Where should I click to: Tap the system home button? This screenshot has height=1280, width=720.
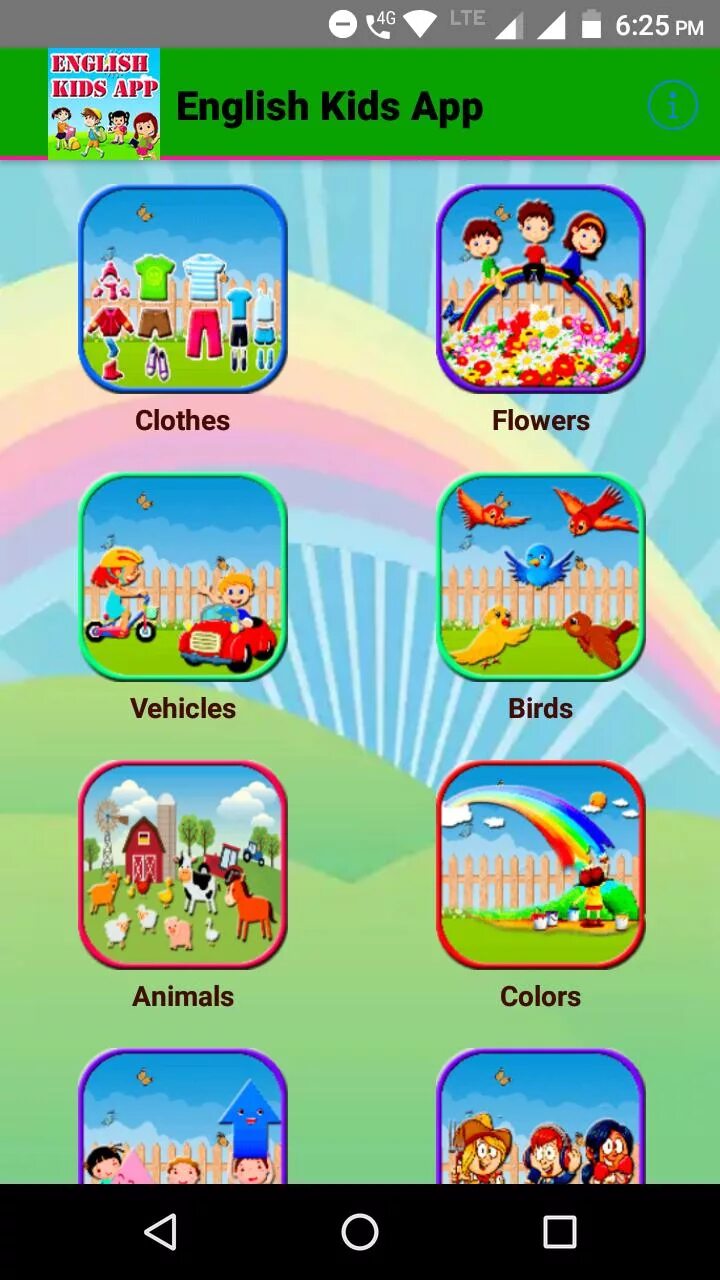360,1232
